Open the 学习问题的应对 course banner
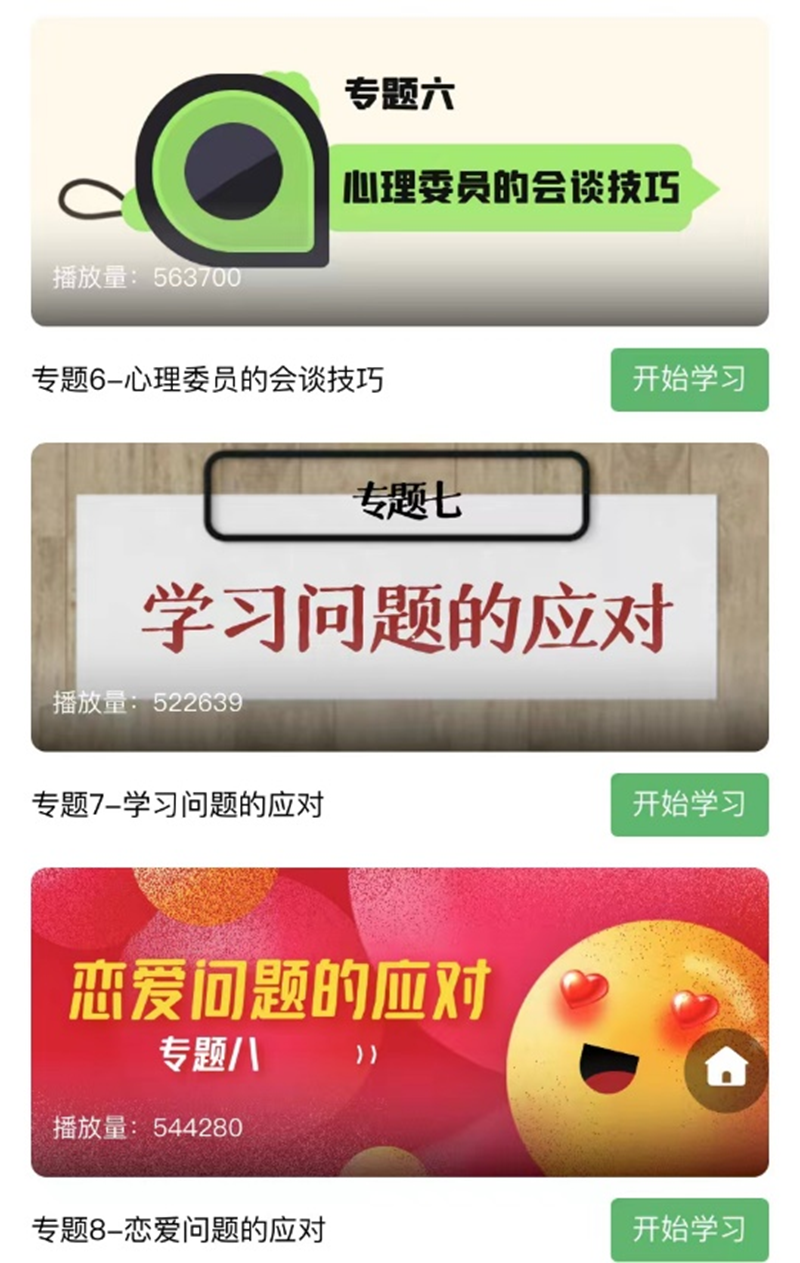The width and height of the screenshot is (800, 1263). pos(400,597)
